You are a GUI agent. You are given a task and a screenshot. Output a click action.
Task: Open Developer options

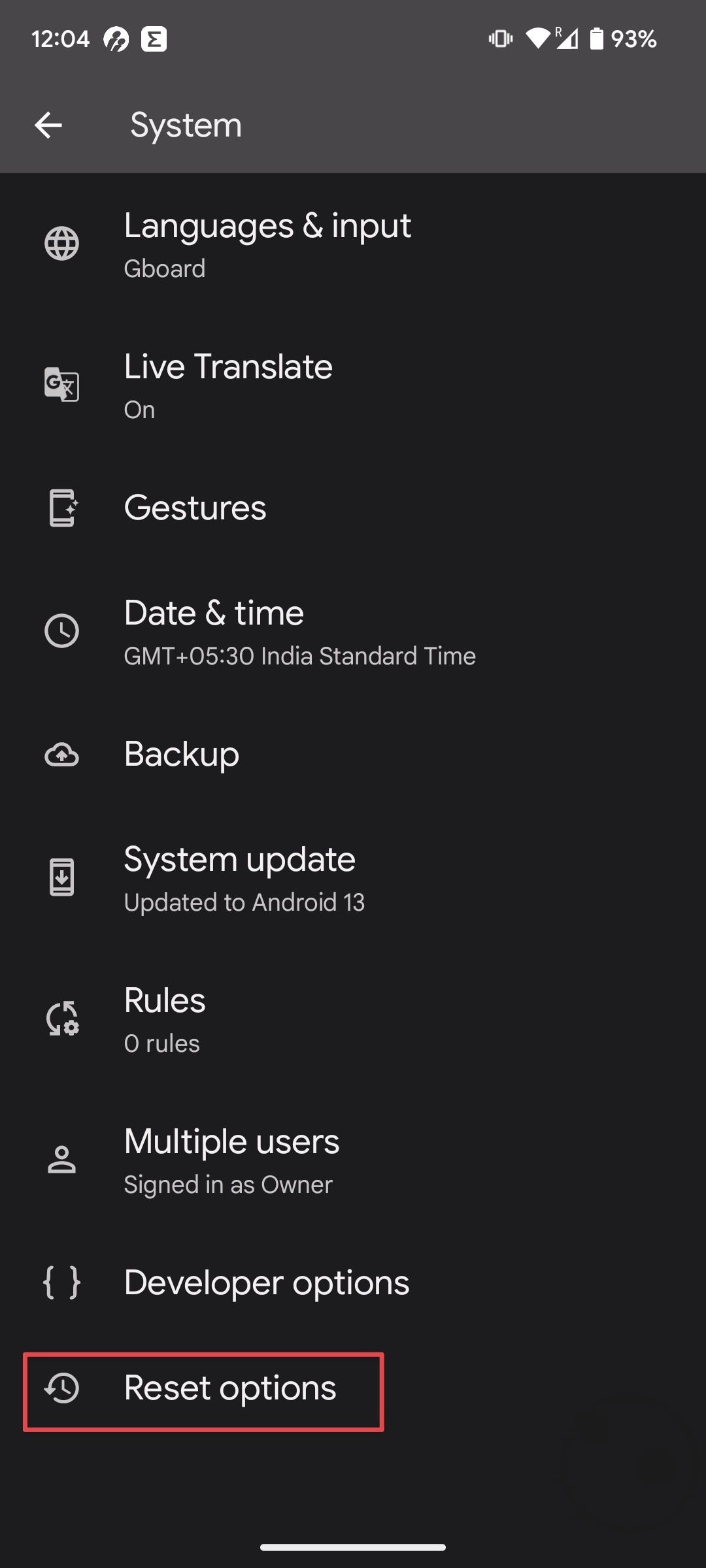pyautogui.click(x=265, y=1282)
